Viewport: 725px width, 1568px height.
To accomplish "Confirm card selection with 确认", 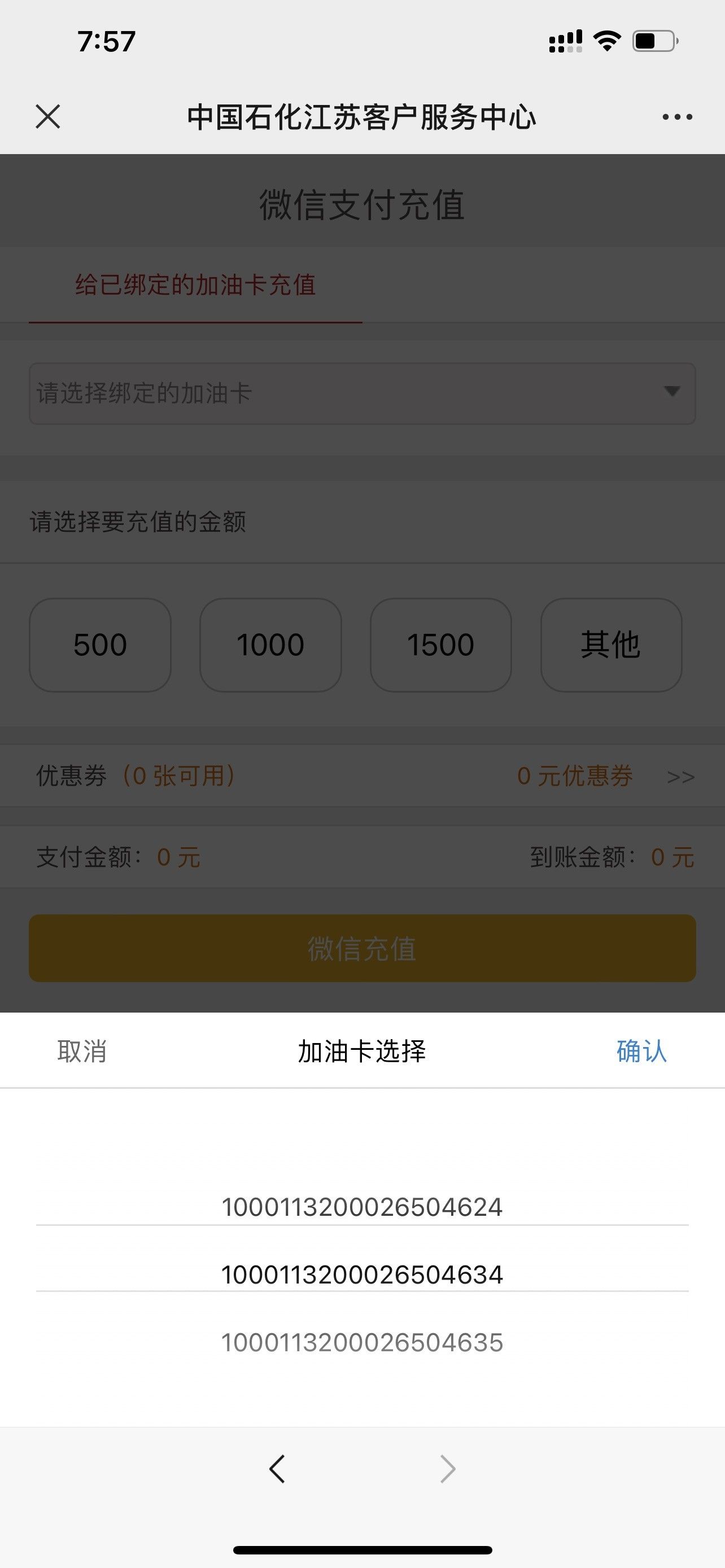I will coord(641,1051).
